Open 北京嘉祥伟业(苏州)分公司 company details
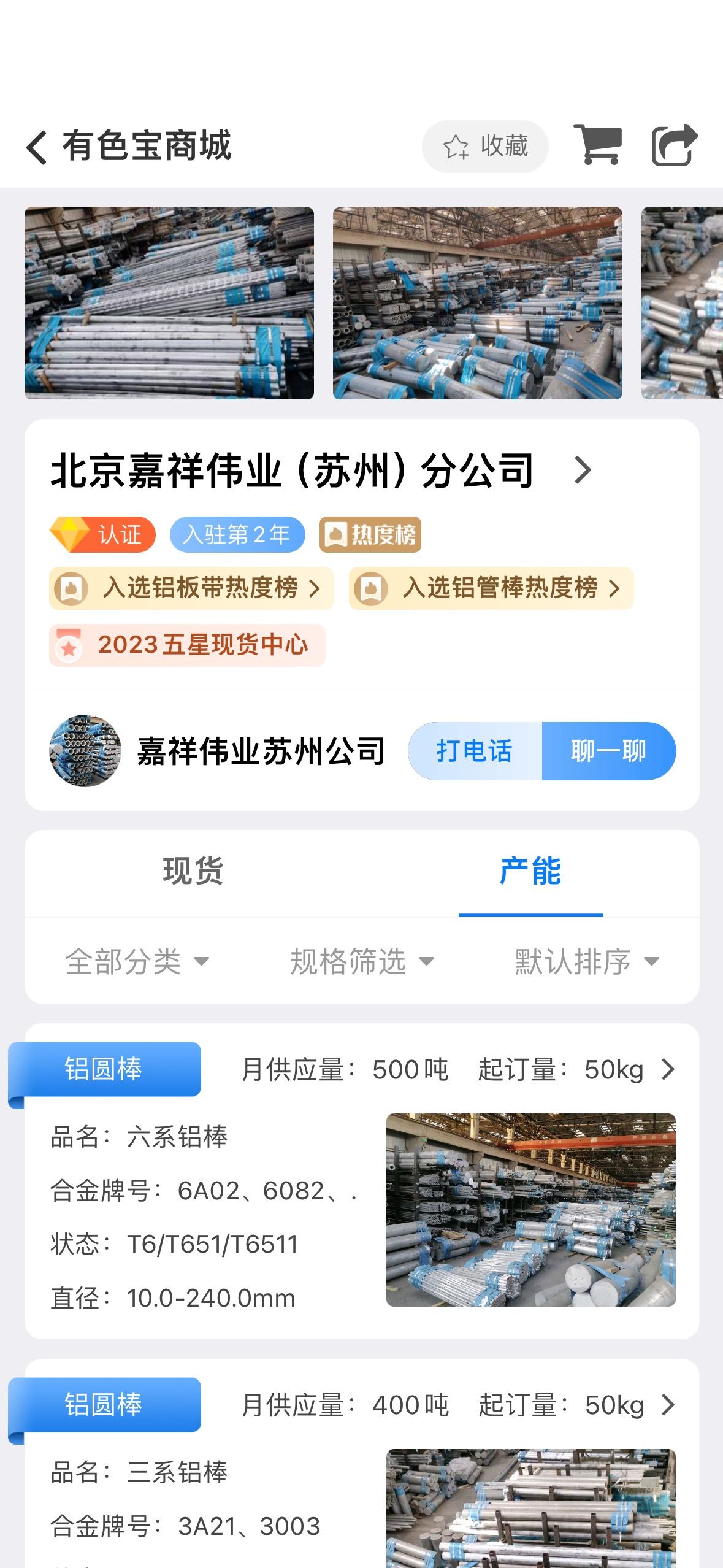Viewport: 723px width, 1568px height. click(x=321, y=471)
